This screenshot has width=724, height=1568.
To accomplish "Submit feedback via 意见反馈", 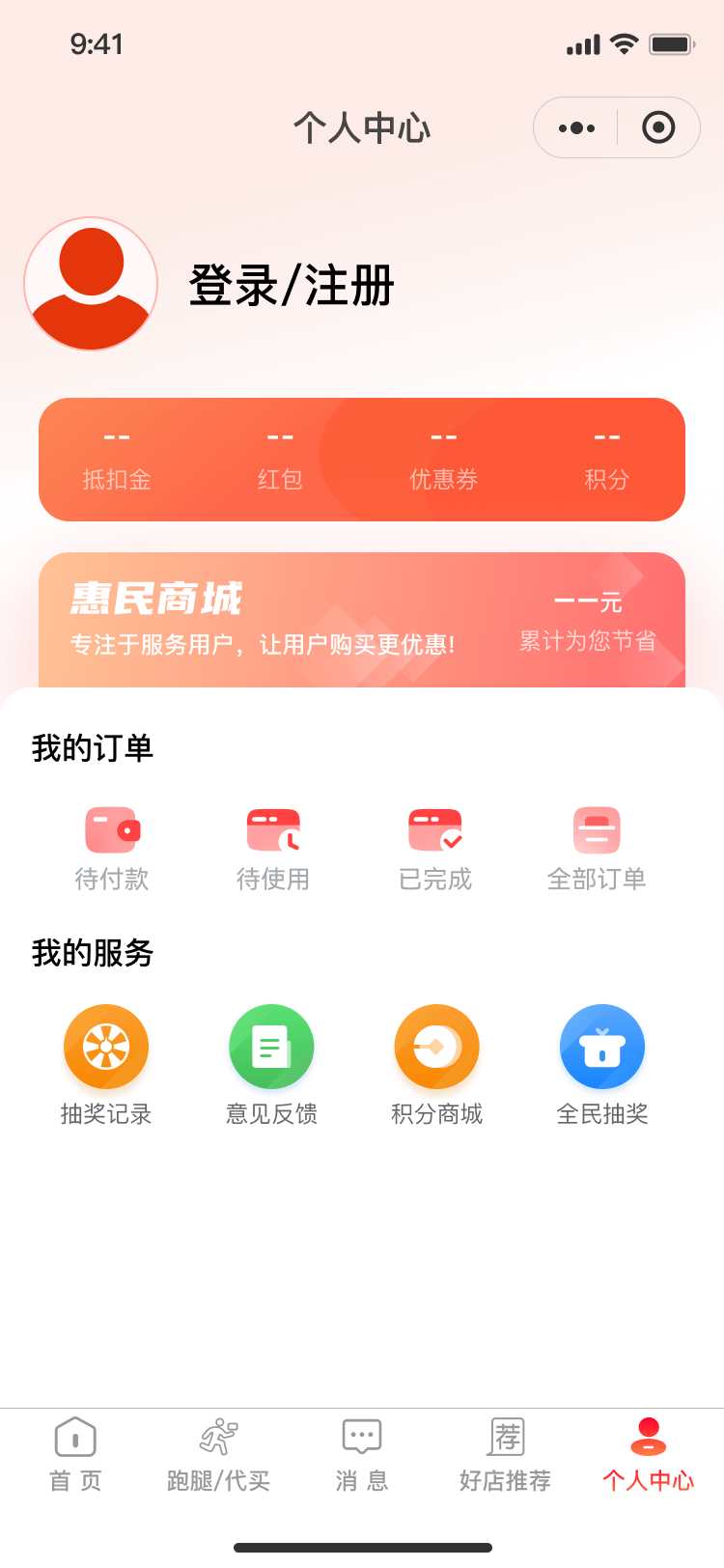I will tap(271, 1064).
